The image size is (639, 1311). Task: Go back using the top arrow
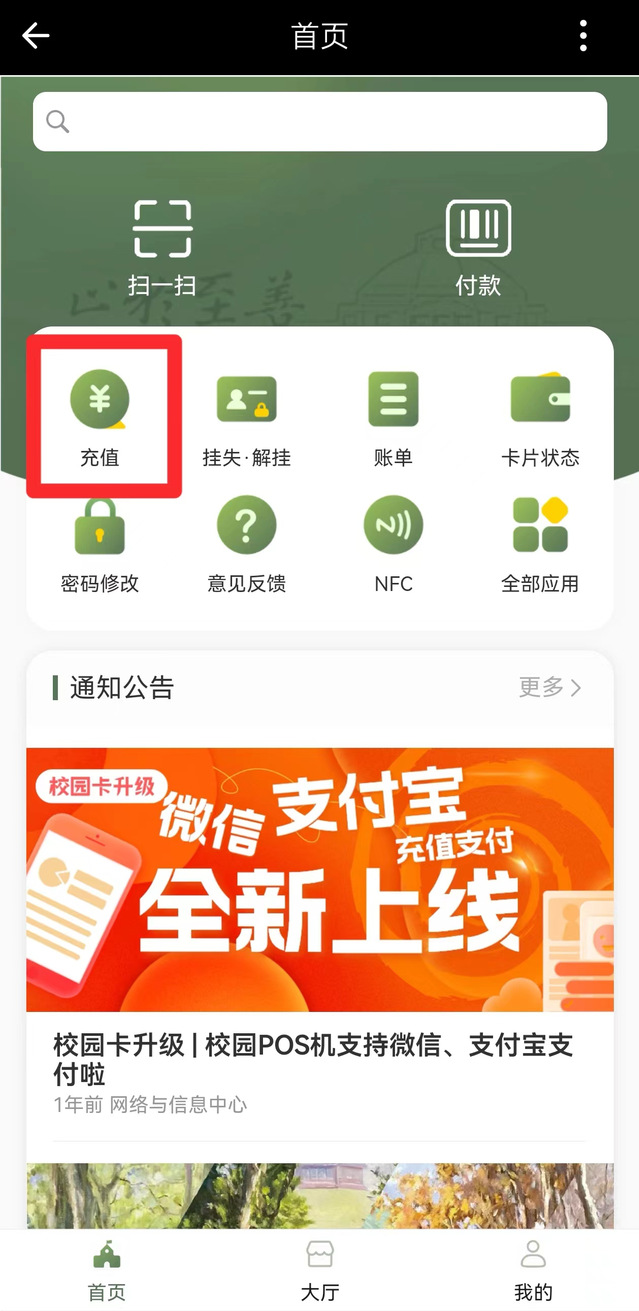tap(36, 37)
